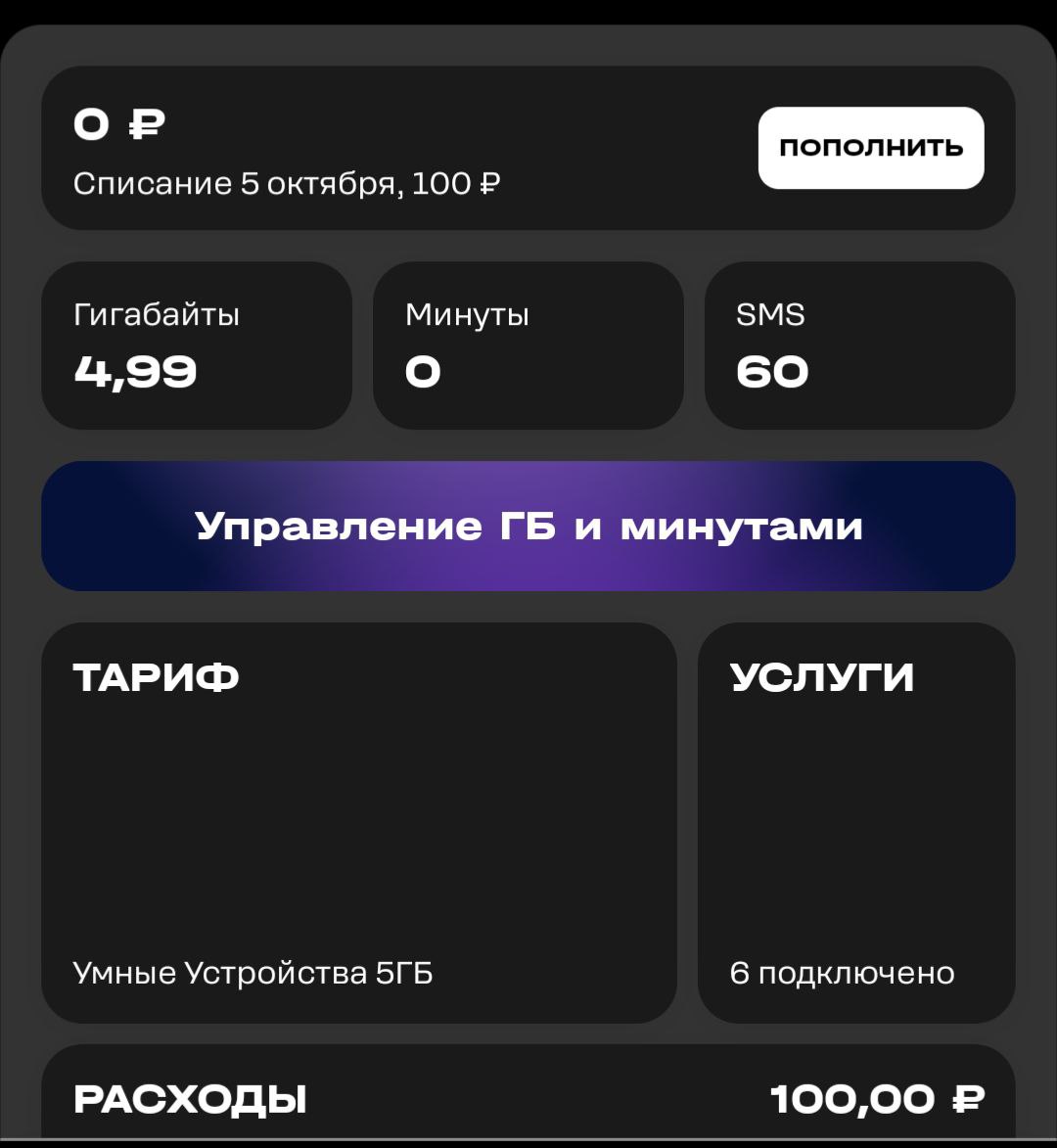Open the Услуги card with 6 подключено
1057x1148 pixels.
(x=855, y=822)
